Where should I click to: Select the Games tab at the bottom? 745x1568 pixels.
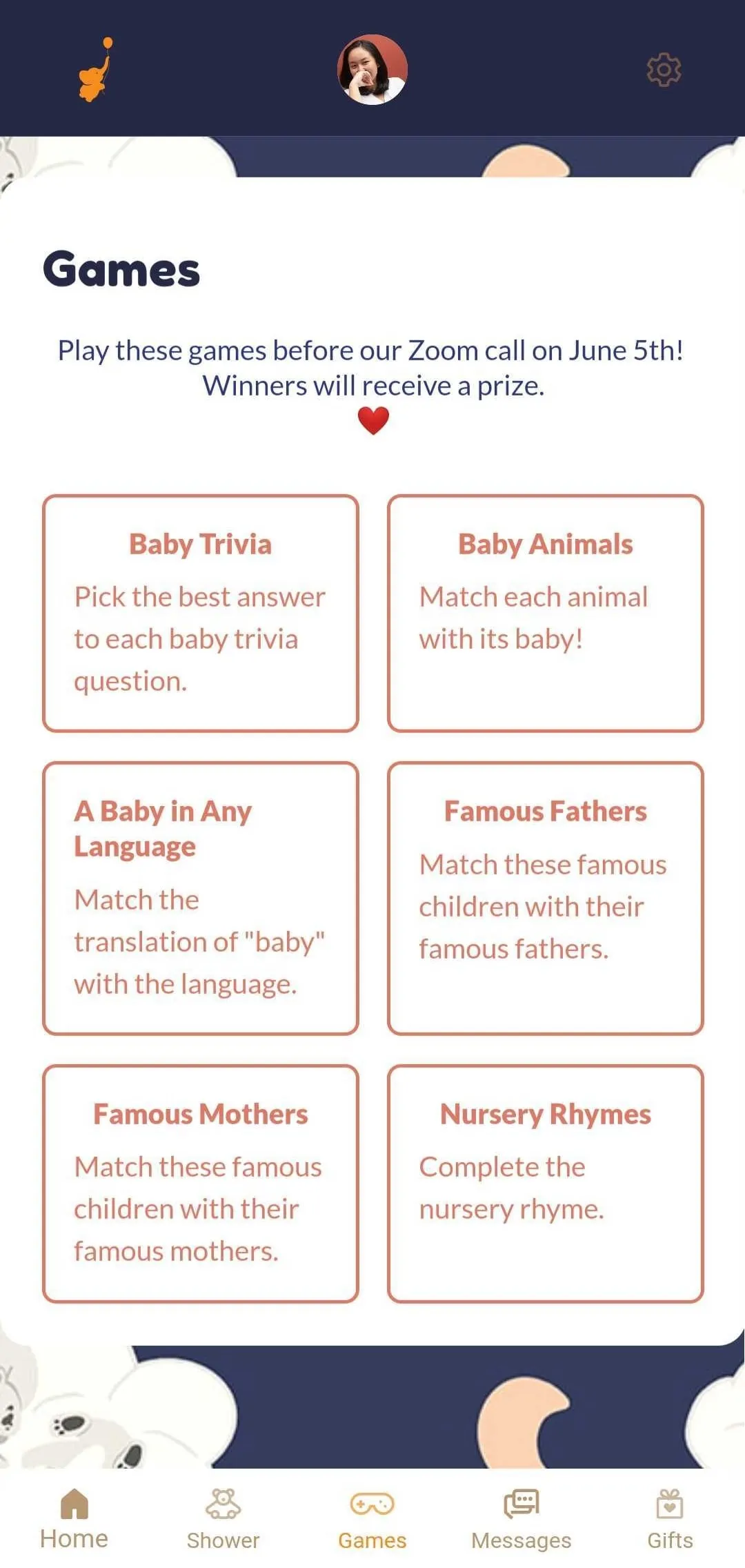click(x=372, y=1539)
